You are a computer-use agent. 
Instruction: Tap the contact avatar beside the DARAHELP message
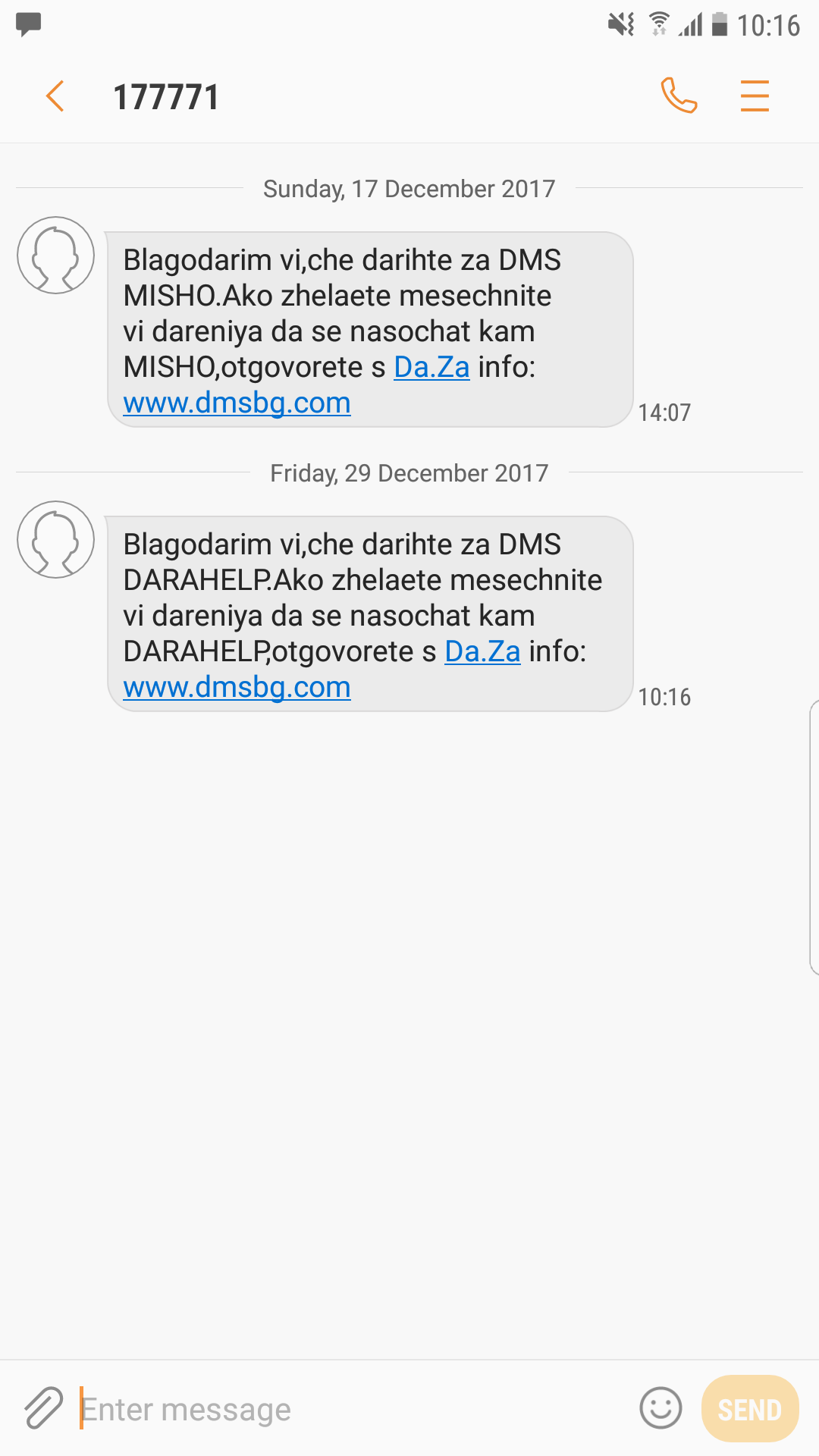56,540
